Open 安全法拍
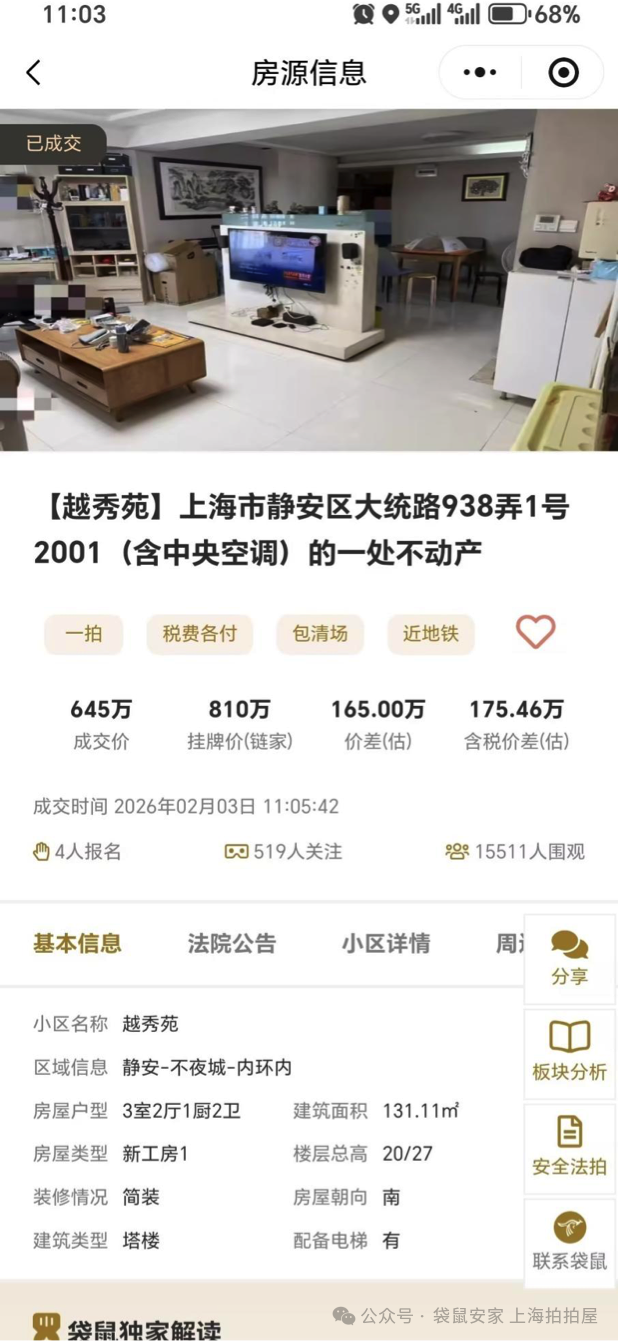 [x=569, y=1146]
